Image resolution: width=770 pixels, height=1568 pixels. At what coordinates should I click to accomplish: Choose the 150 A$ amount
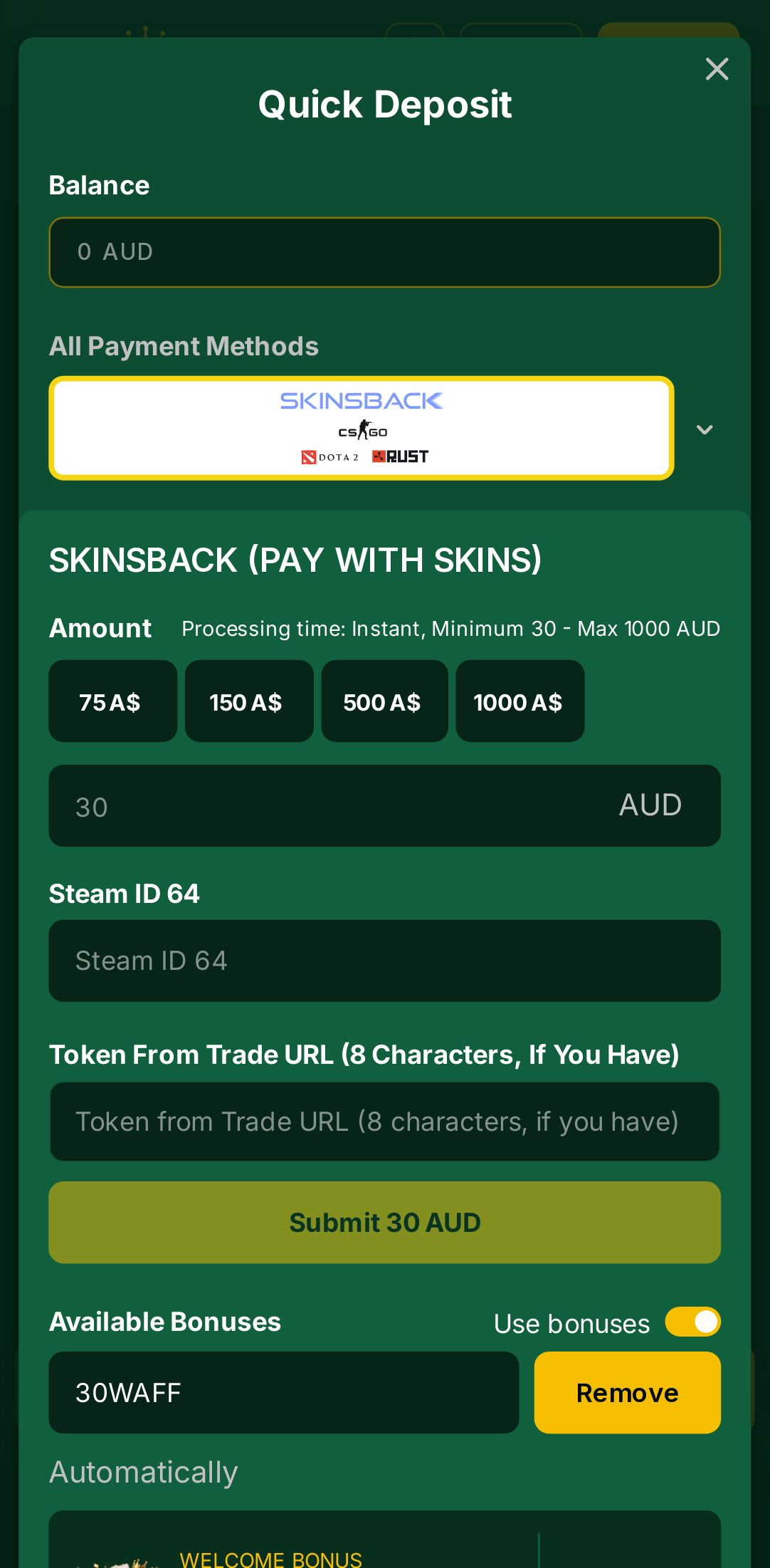(248, 701)
